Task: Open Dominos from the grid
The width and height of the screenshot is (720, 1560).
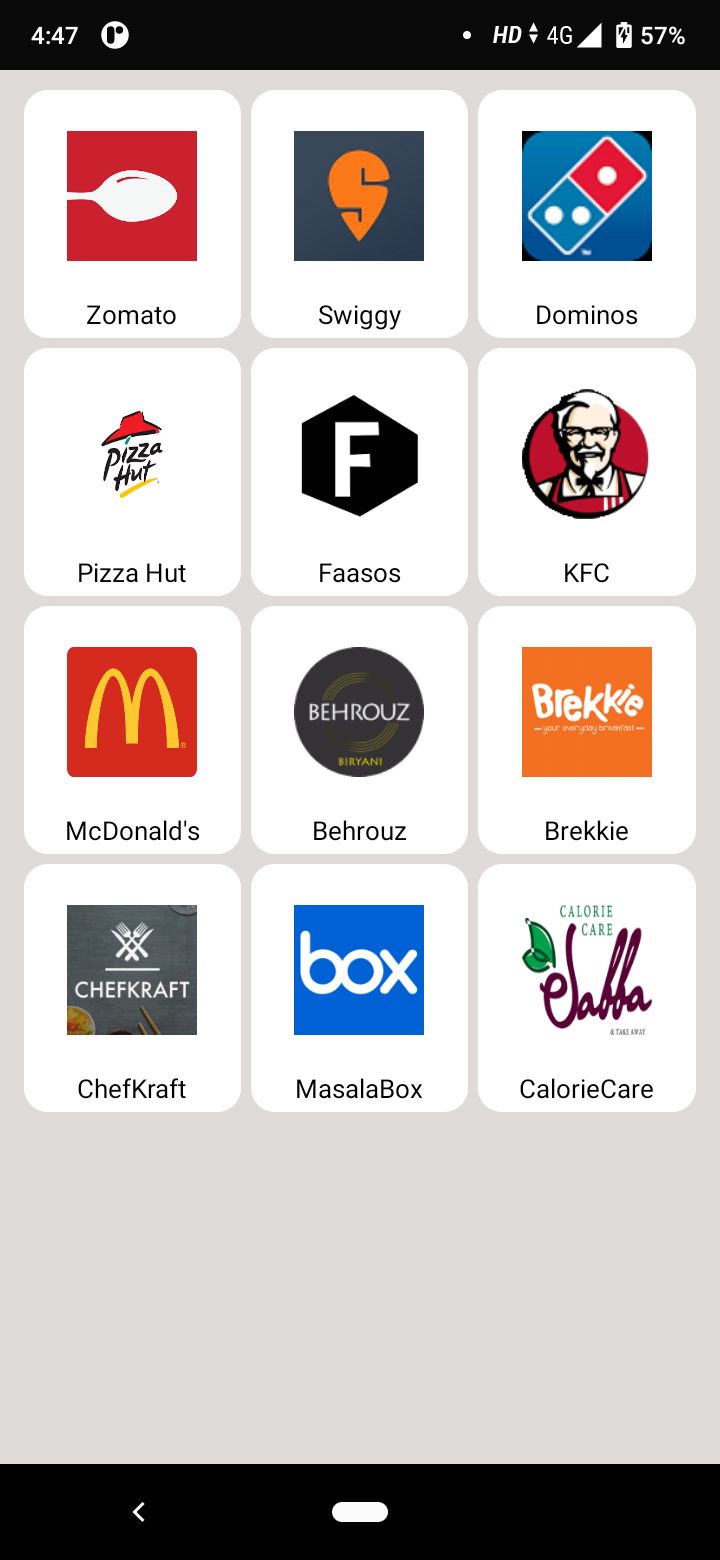Action: [x=587, y=214]
